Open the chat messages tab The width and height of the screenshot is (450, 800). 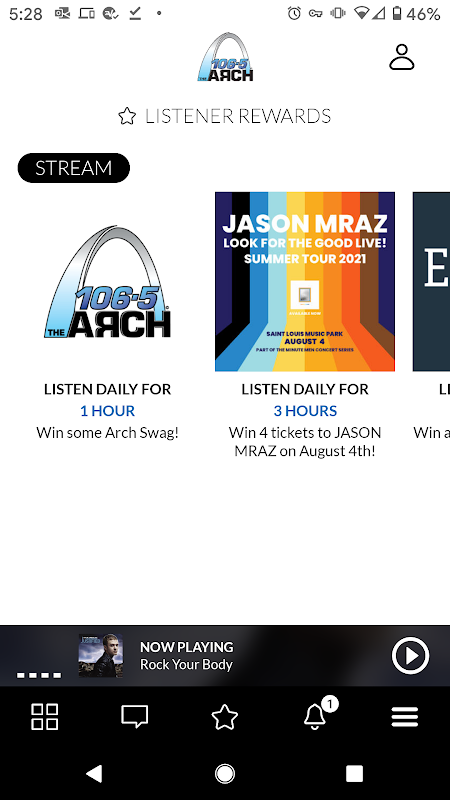coord(135,717)
